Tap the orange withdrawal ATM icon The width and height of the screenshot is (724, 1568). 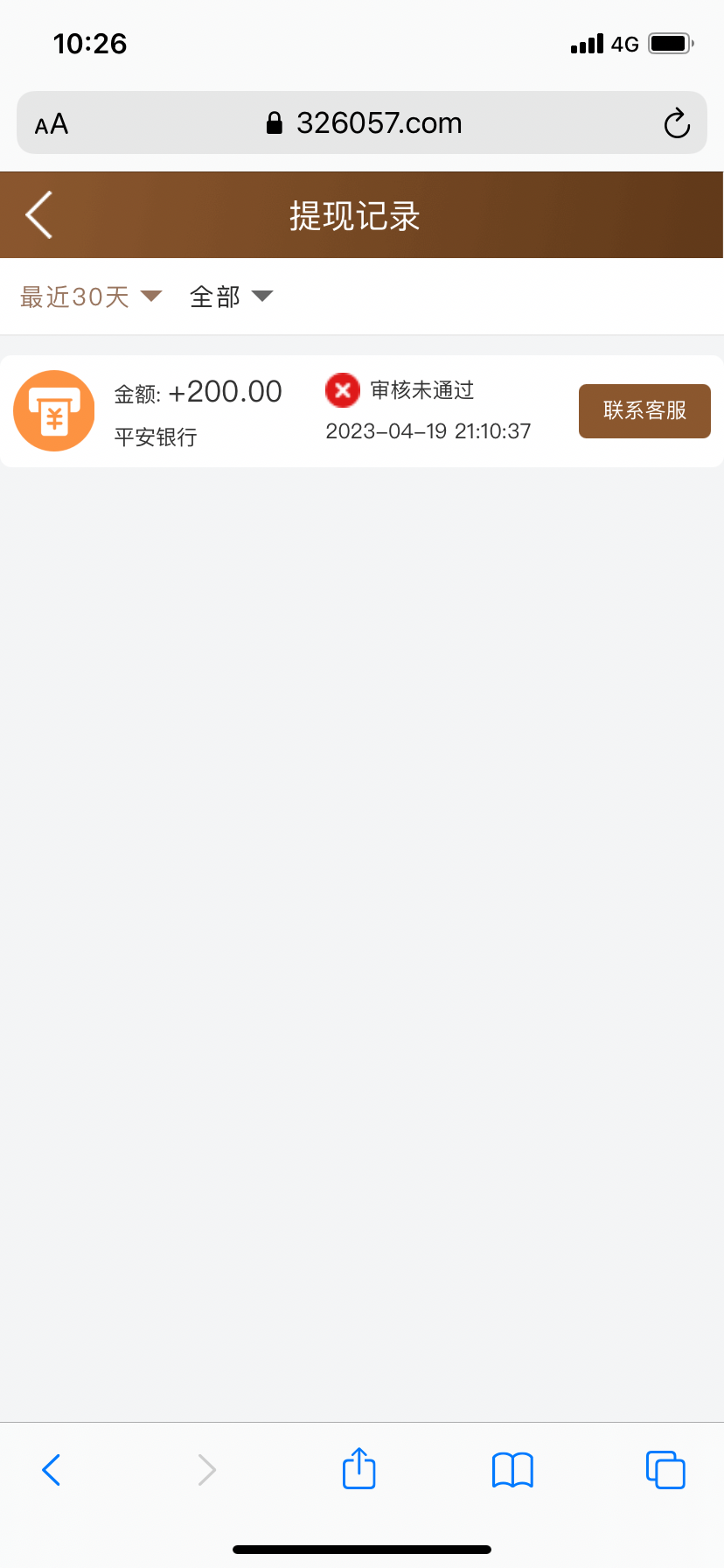tap(53, 410)
